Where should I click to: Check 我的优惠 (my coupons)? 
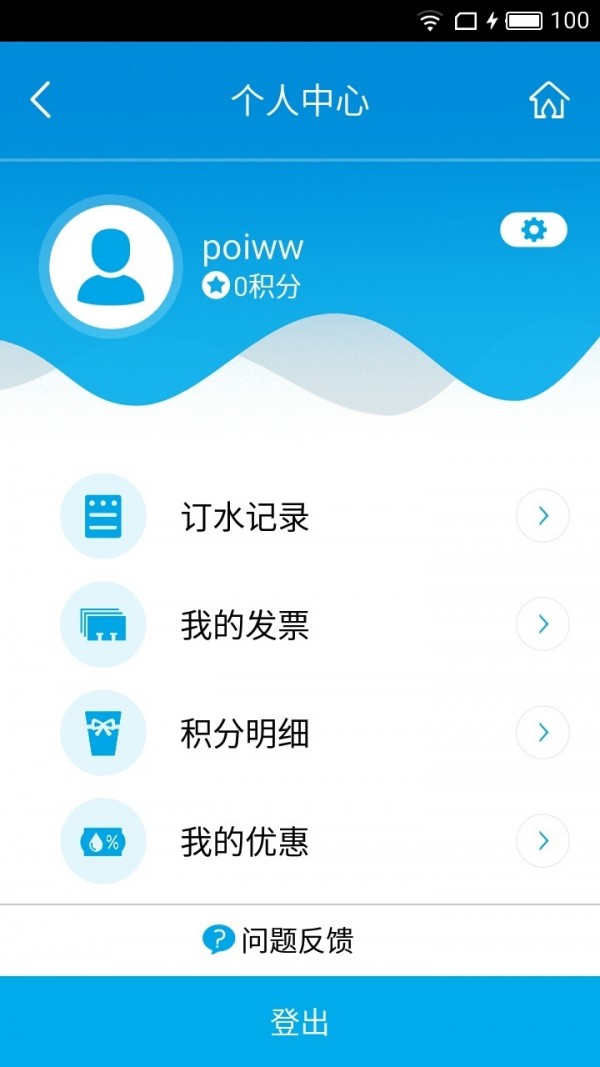coord(246,841)
